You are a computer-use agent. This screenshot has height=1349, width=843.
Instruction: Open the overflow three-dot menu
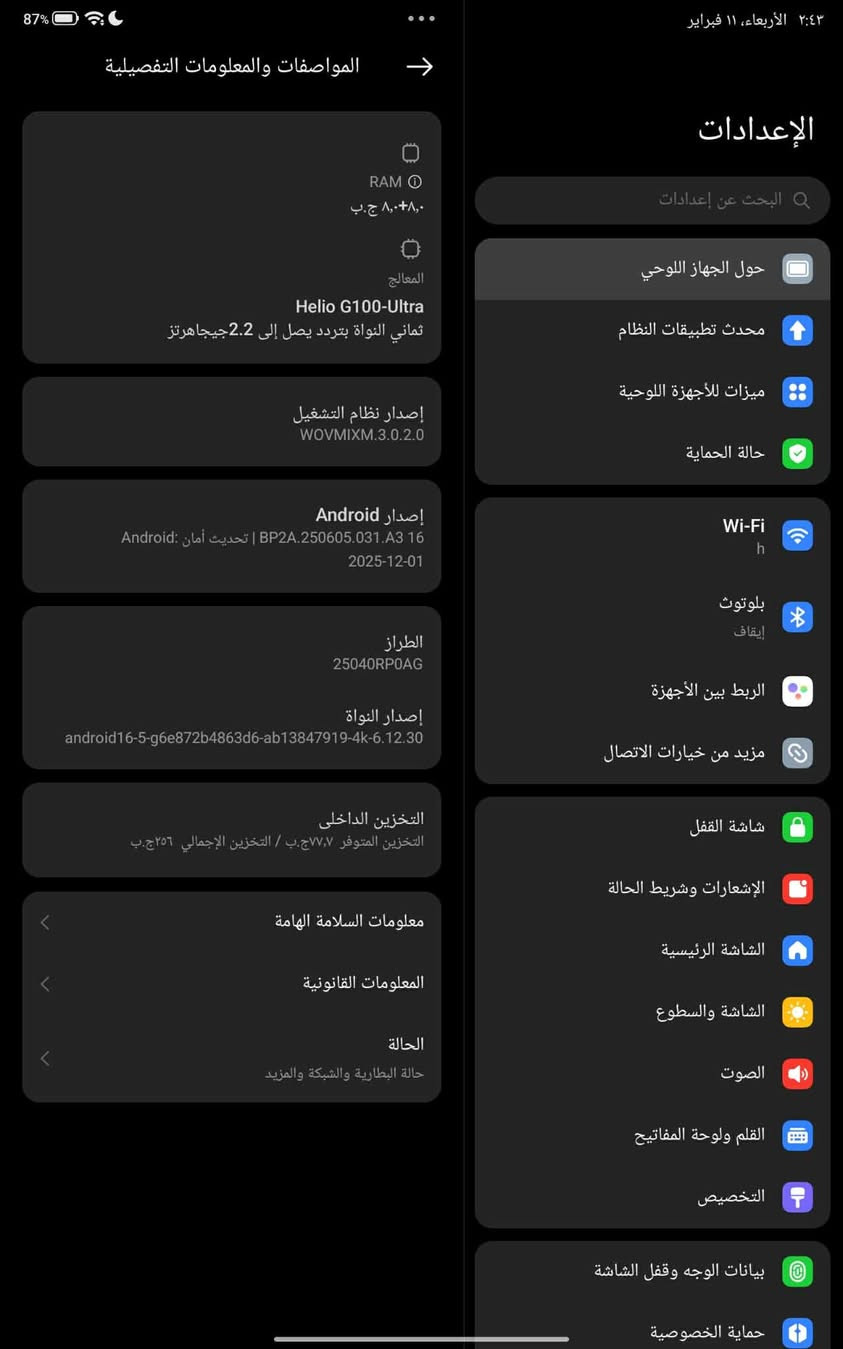pos(421,18)
